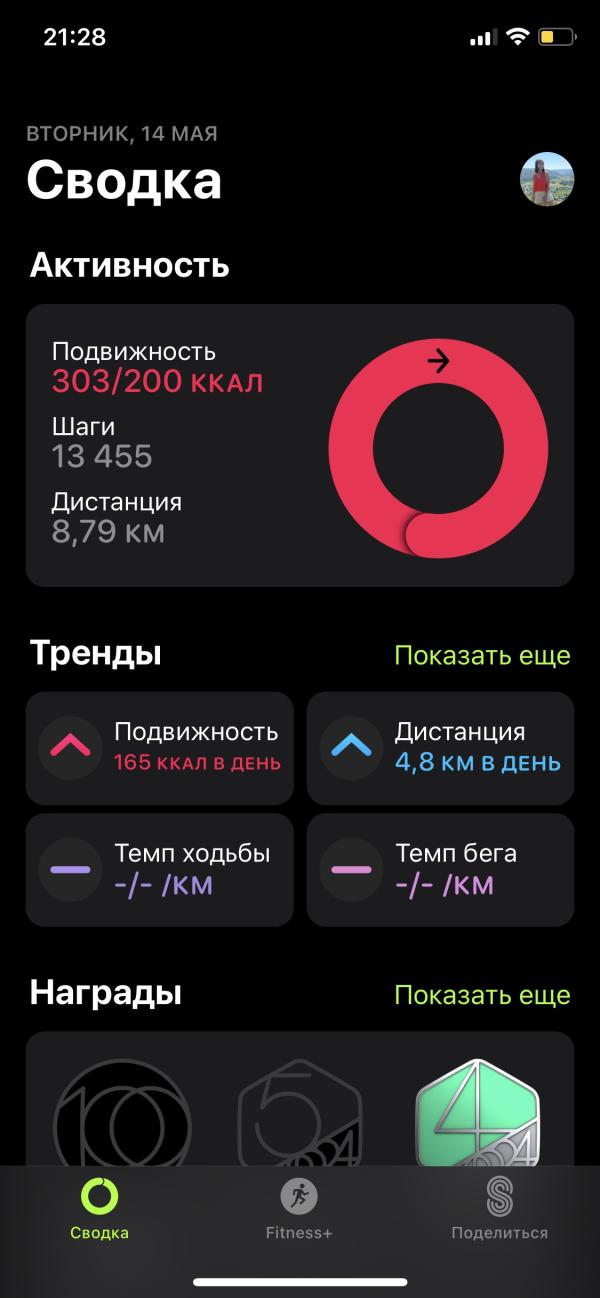Image resolution: width=600 pixels, height=1298 pixels.
Task: Open the Активность rings card
Action: 300,445
